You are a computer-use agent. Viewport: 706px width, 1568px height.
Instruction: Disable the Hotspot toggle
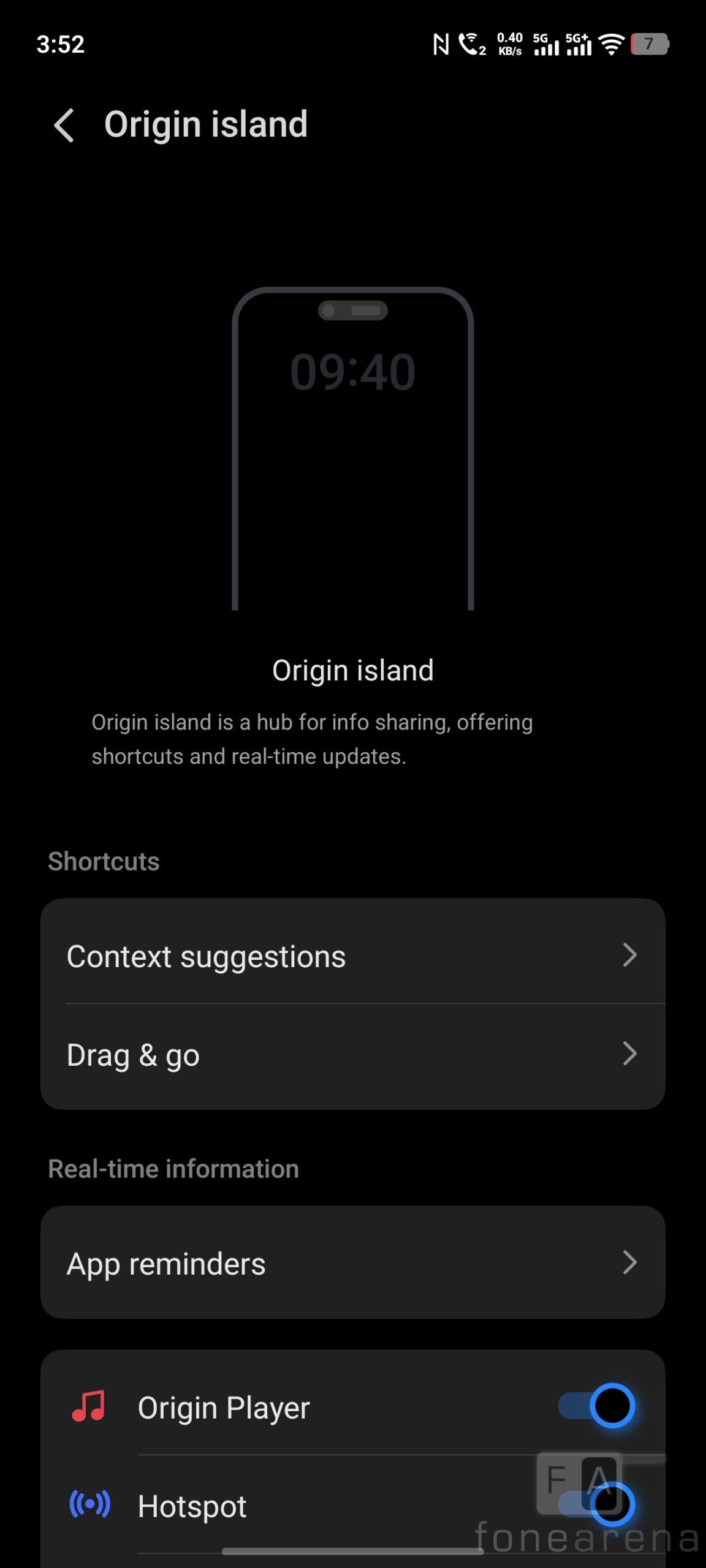596,1504
